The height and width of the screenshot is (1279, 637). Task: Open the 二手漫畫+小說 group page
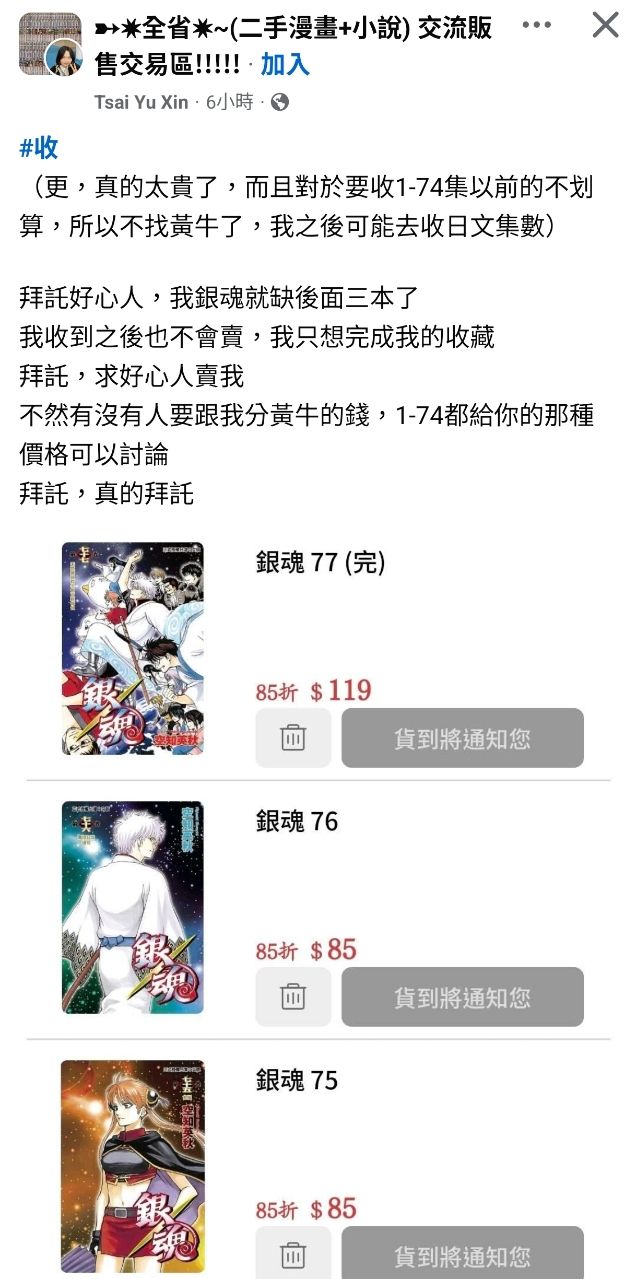(x=293, y=29)
